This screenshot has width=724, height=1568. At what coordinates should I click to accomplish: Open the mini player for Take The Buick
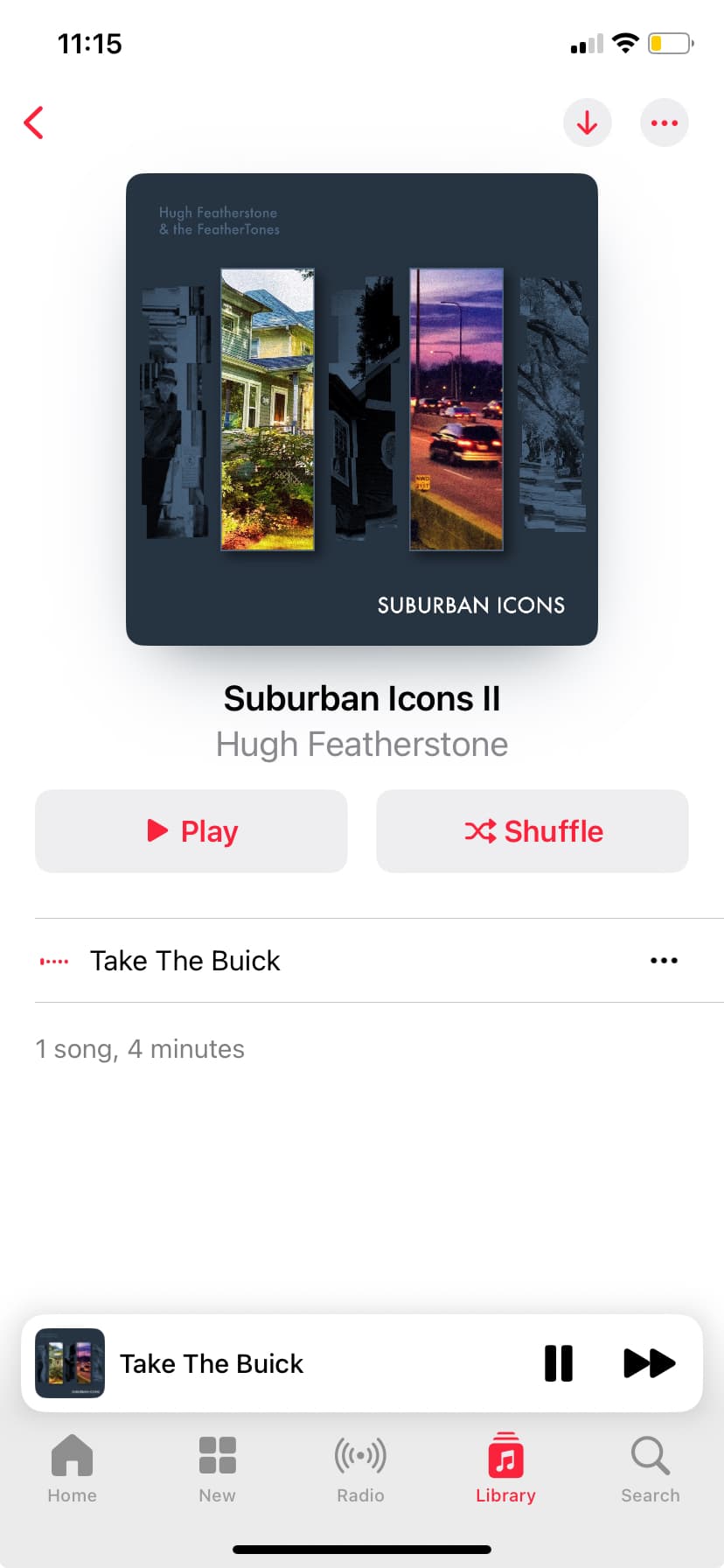pos(262,1363)
